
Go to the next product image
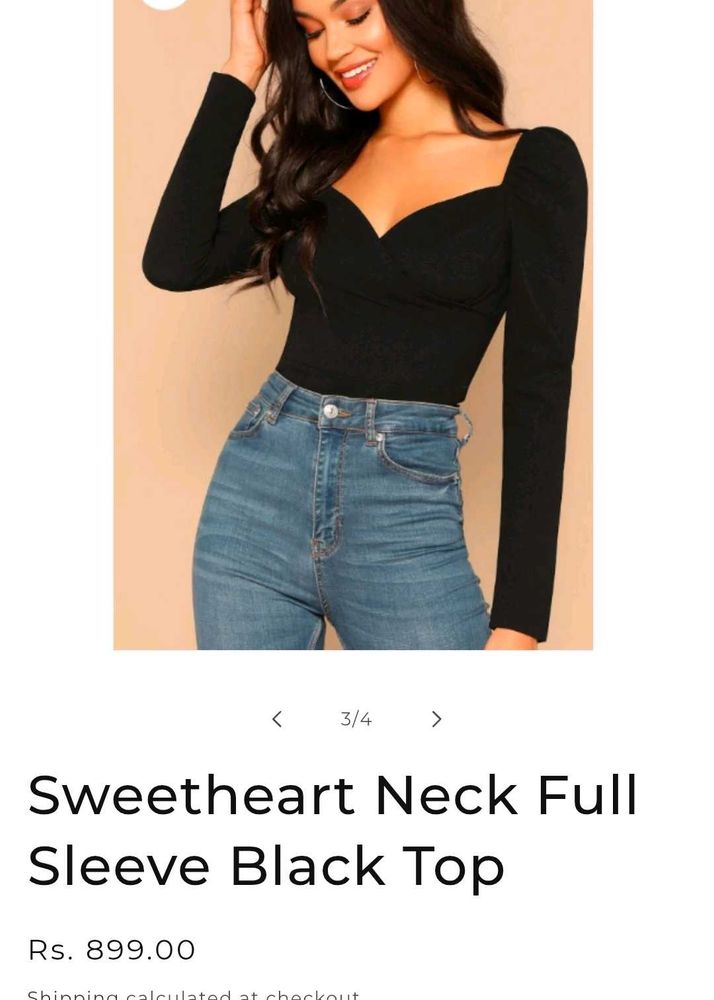[x=436, y=719]
